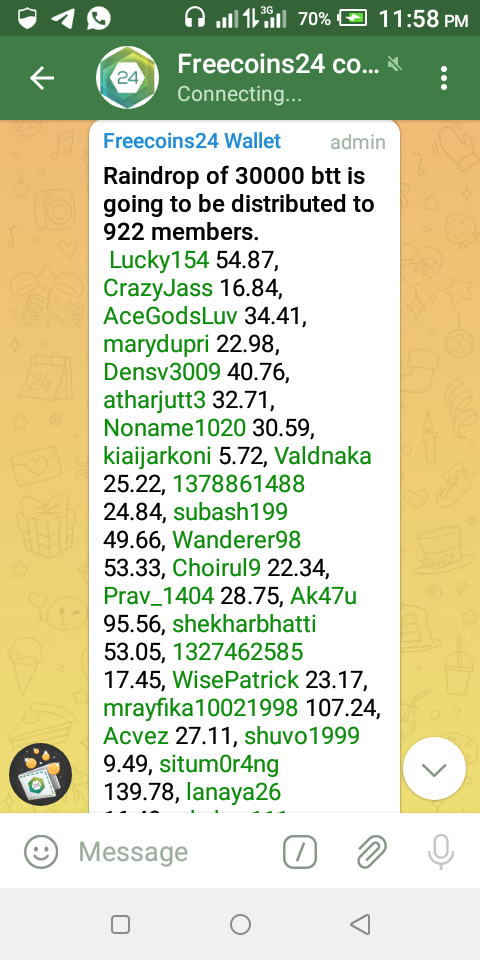The image size is (480, 960).
Task: Open the WisePatrick username mention
Action: (236, 680)
